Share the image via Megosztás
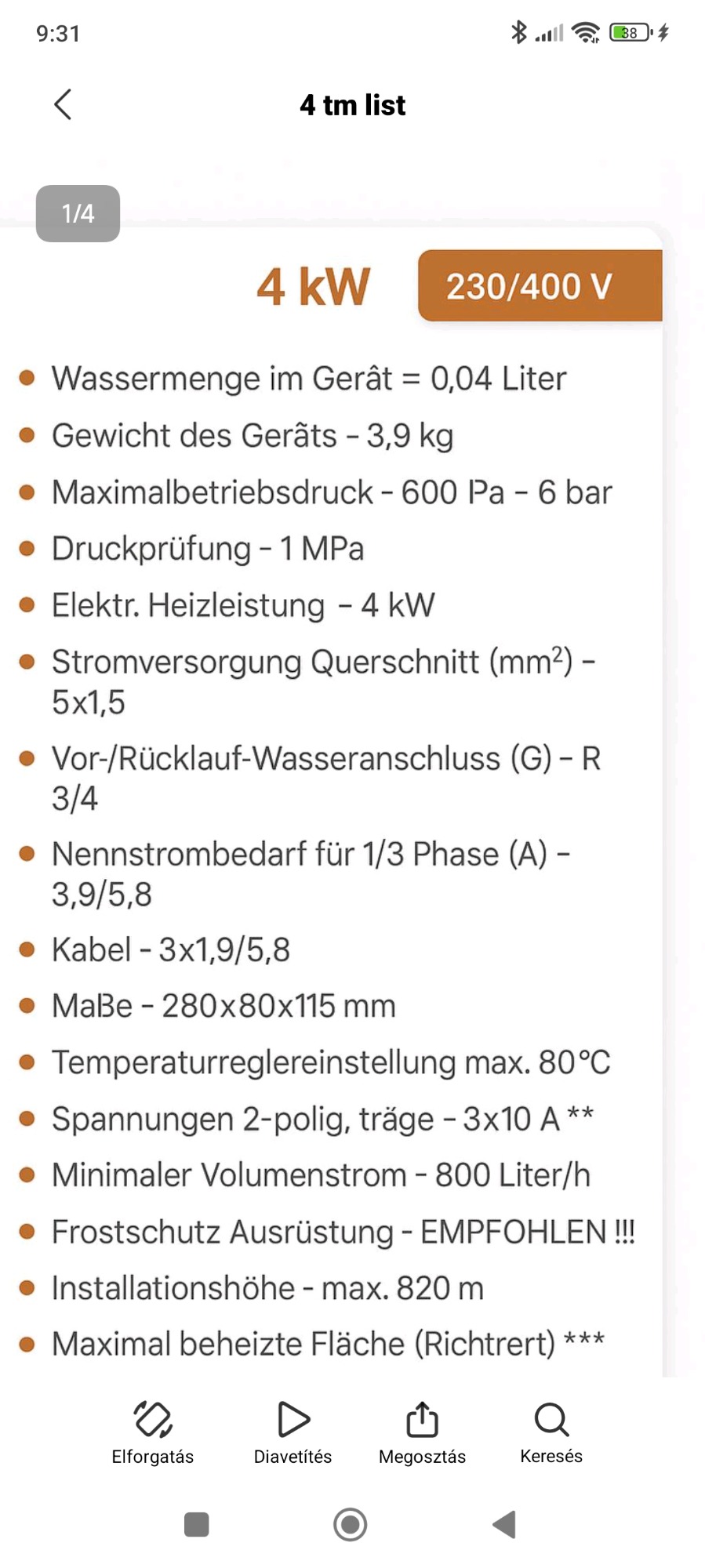The image size is (705, 1568). 422,1432
